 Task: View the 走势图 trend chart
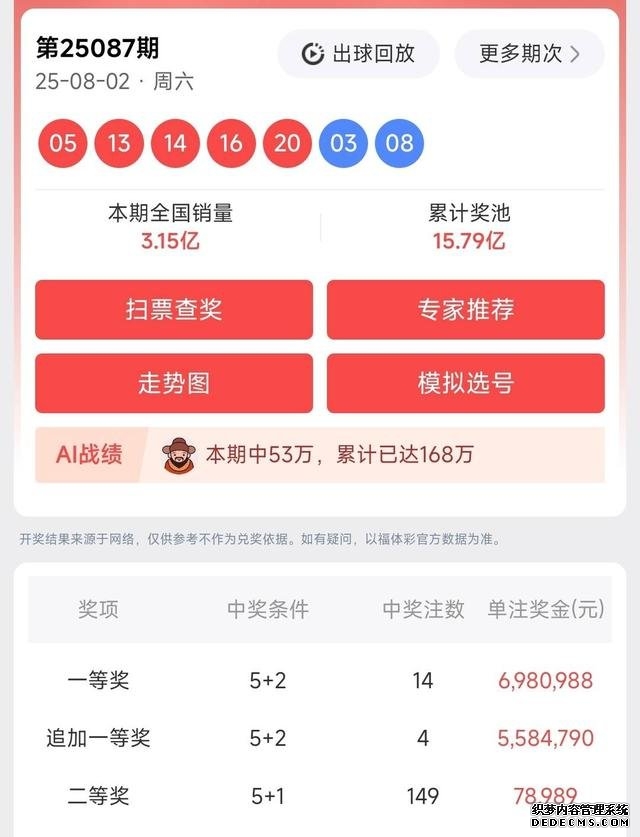pos(174,383)
